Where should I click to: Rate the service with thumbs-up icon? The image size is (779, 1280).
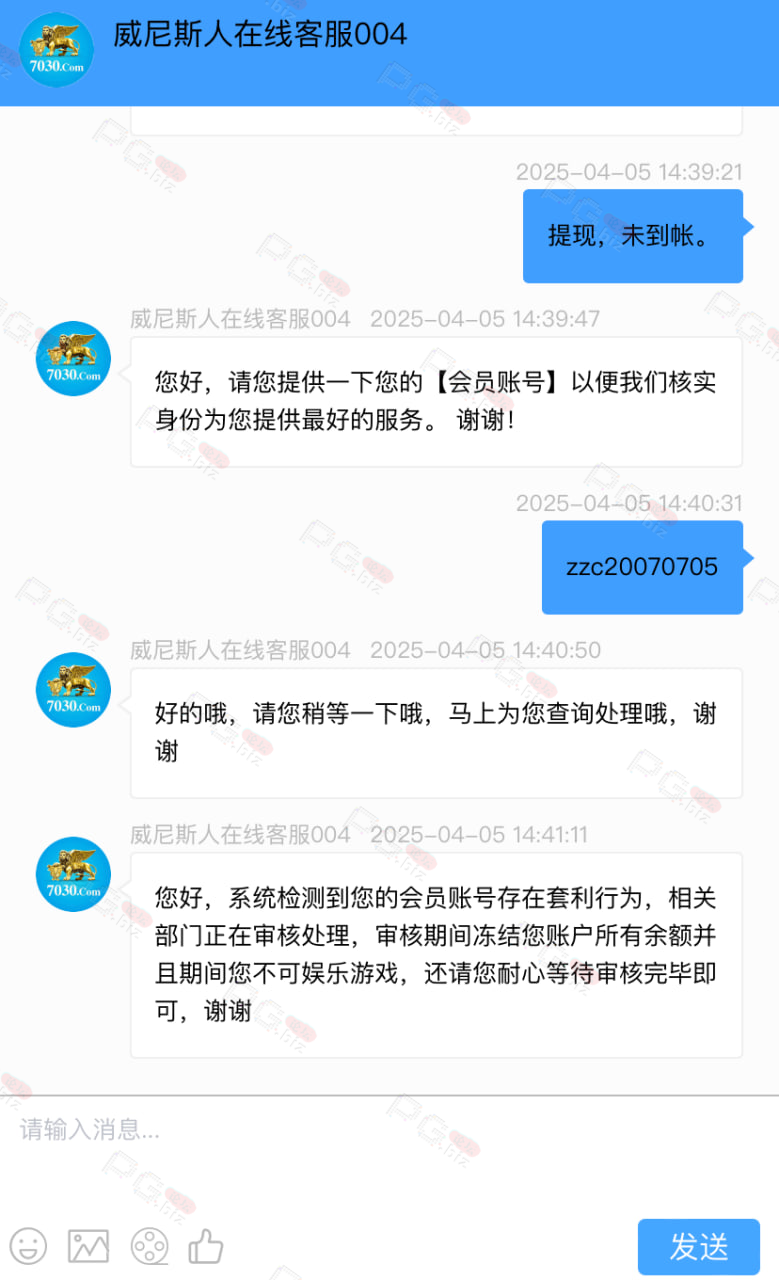pyautogui.click(x=207, y=1246)
